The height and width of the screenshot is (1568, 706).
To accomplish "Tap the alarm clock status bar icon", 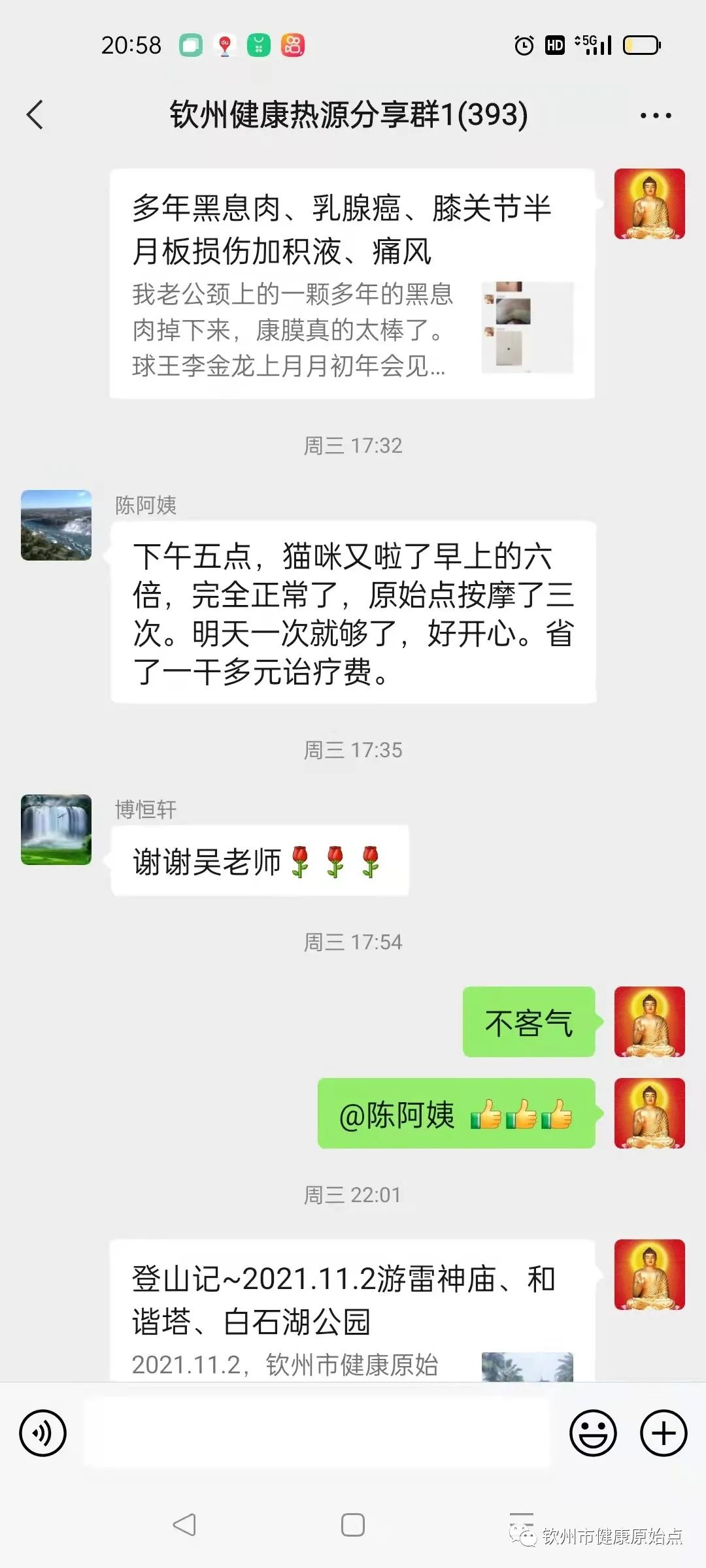I will click(523, 46).
